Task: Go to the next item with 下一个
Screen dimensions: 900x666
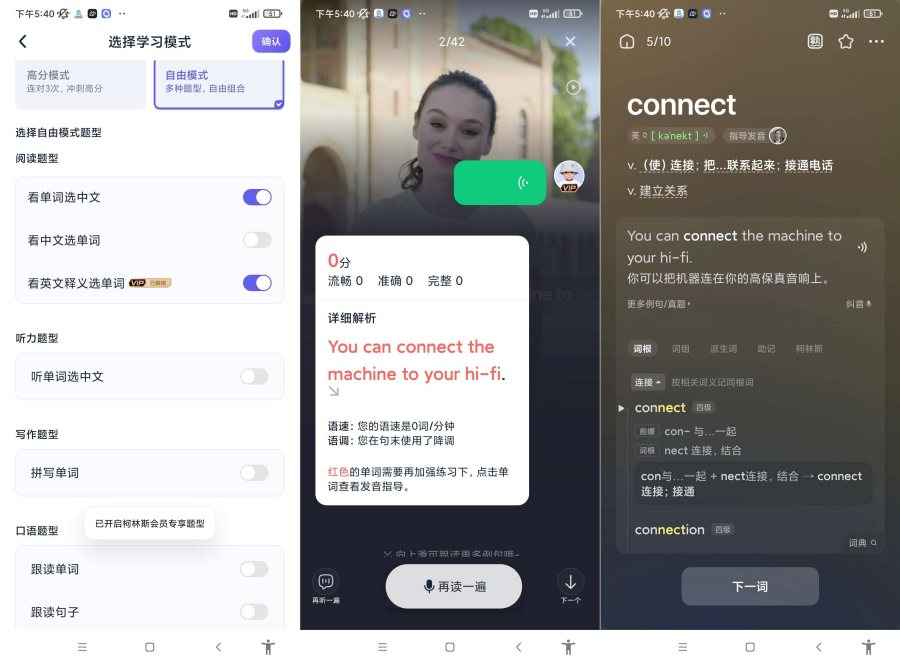Action: 570,584
